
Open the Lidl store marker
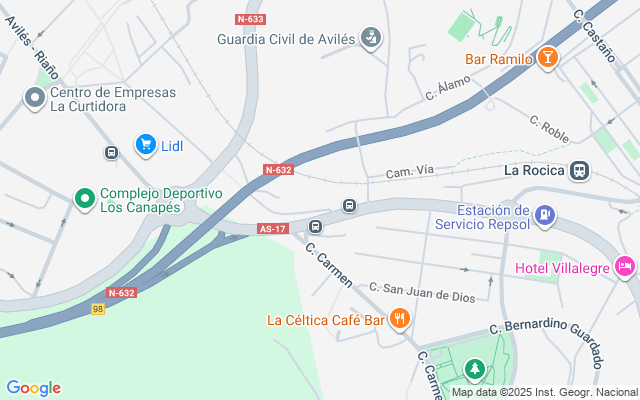146,145
